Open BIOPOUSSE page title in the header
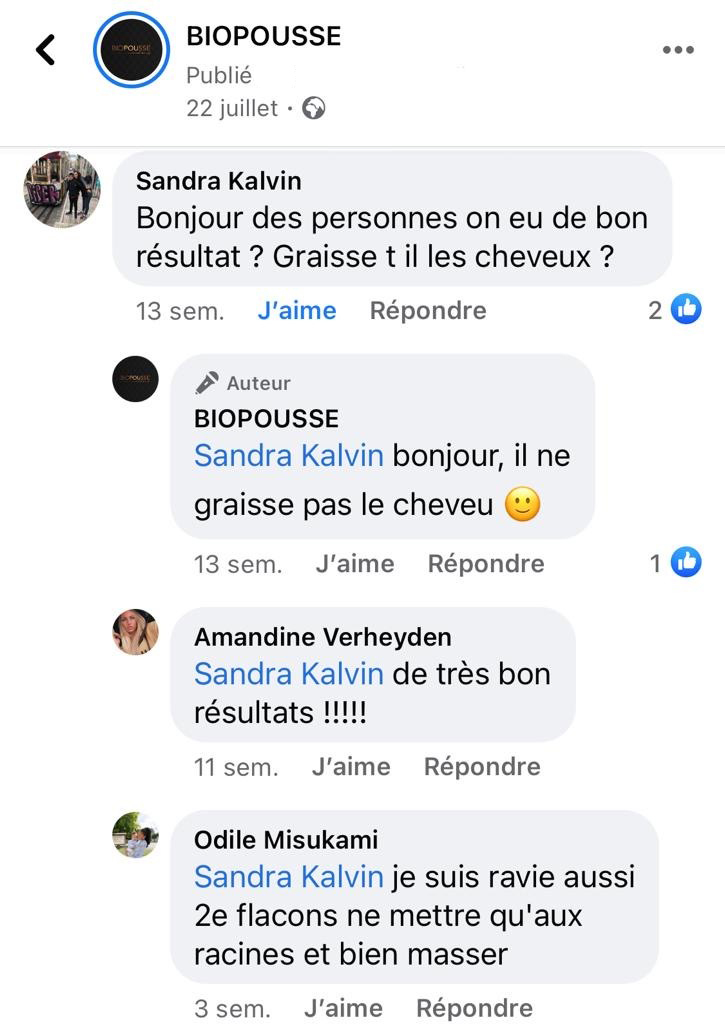This screenshot has width=725, height=1024. [264, 36]
